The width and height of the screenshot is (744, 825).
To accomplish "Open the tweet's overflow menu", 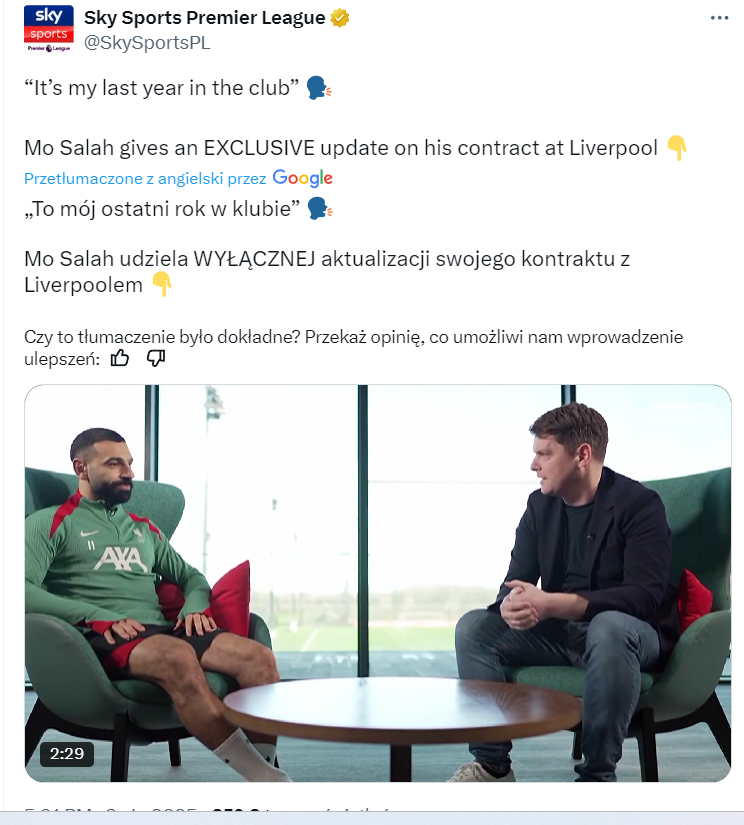I will click(719, 18).
